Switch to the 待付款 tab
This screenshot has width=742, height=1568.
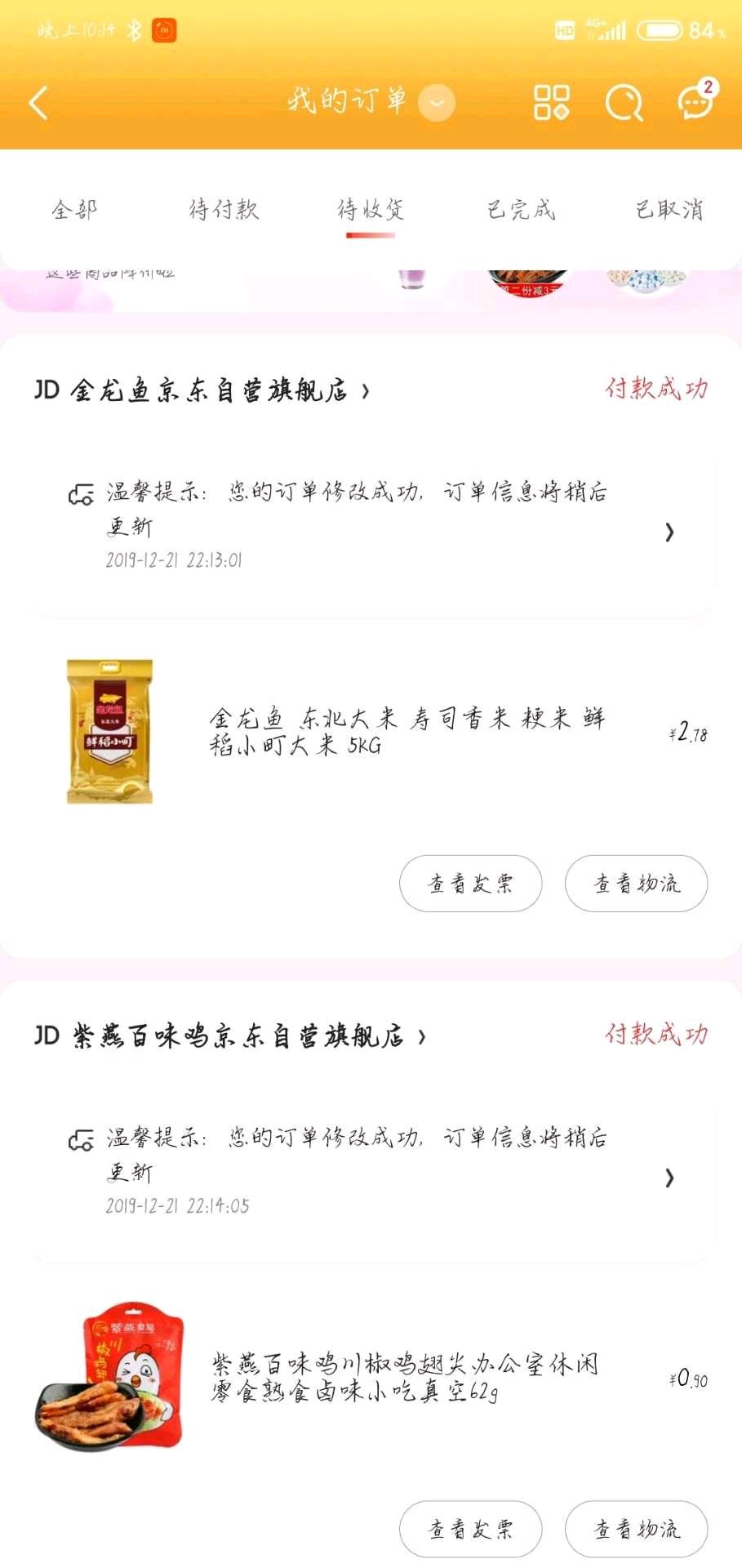tap(224, 210)
